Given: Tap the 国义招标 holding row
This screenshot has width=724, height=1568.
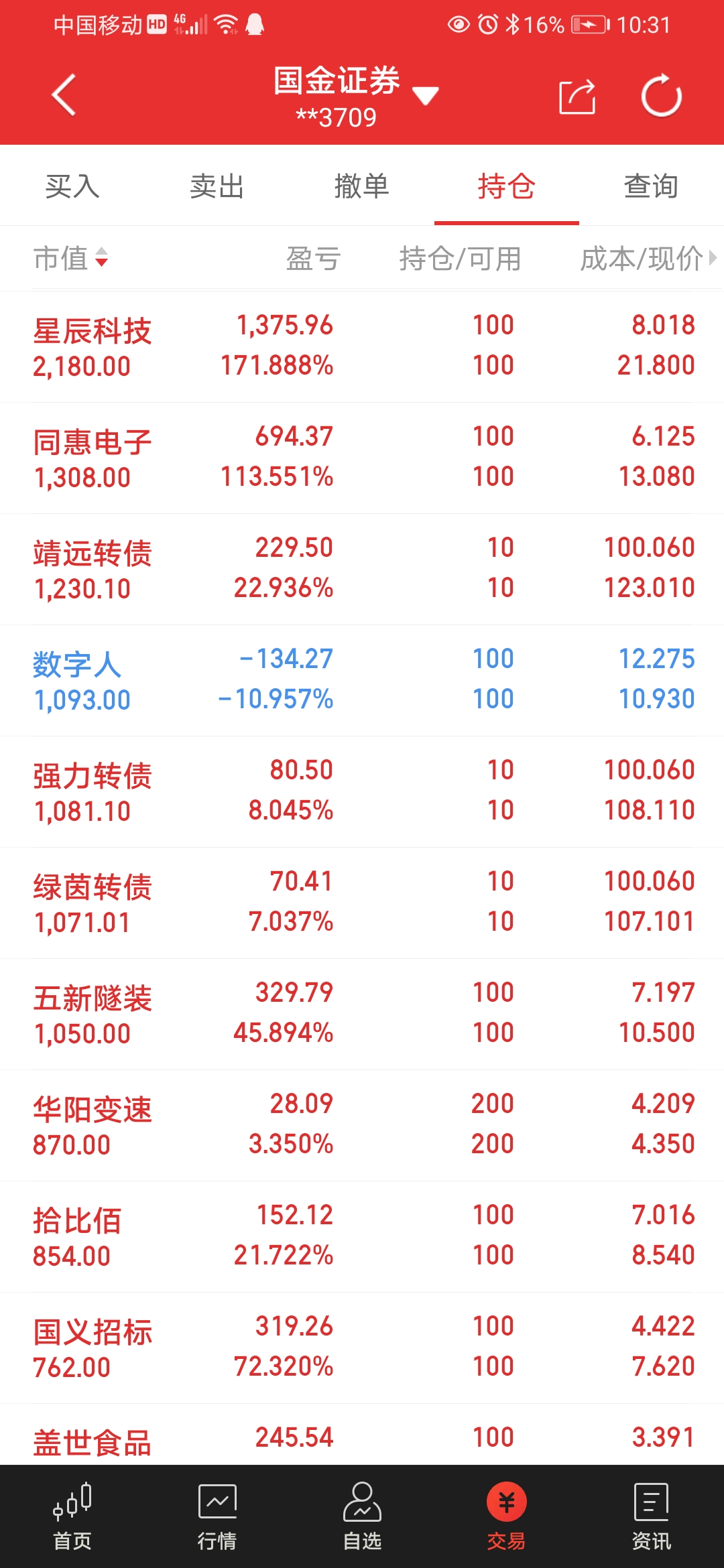Looking at the screenshot, I should [362, 1348].
